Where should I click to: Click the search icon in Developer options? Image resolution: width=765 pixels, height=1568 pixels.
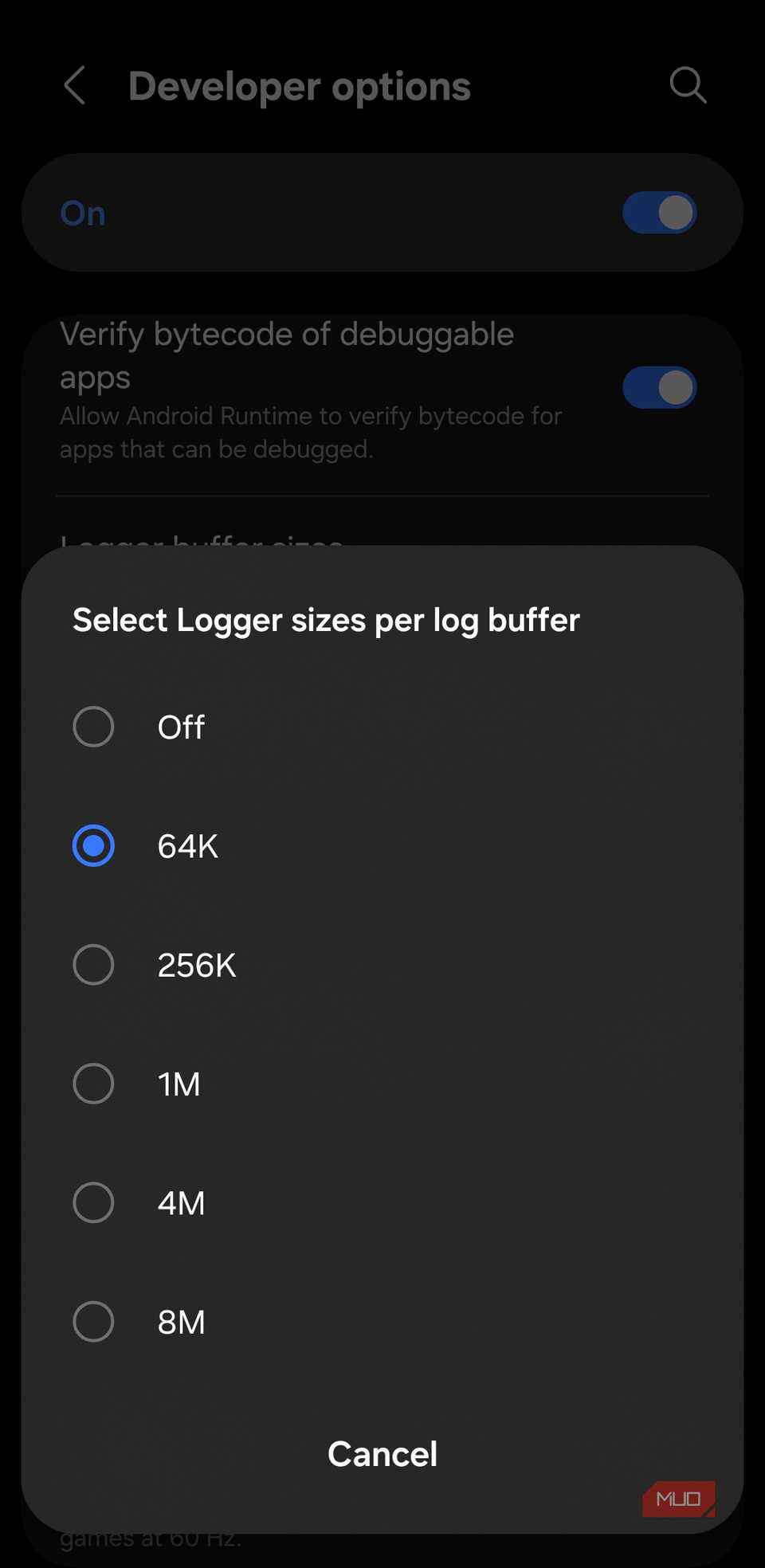(687, 85)
